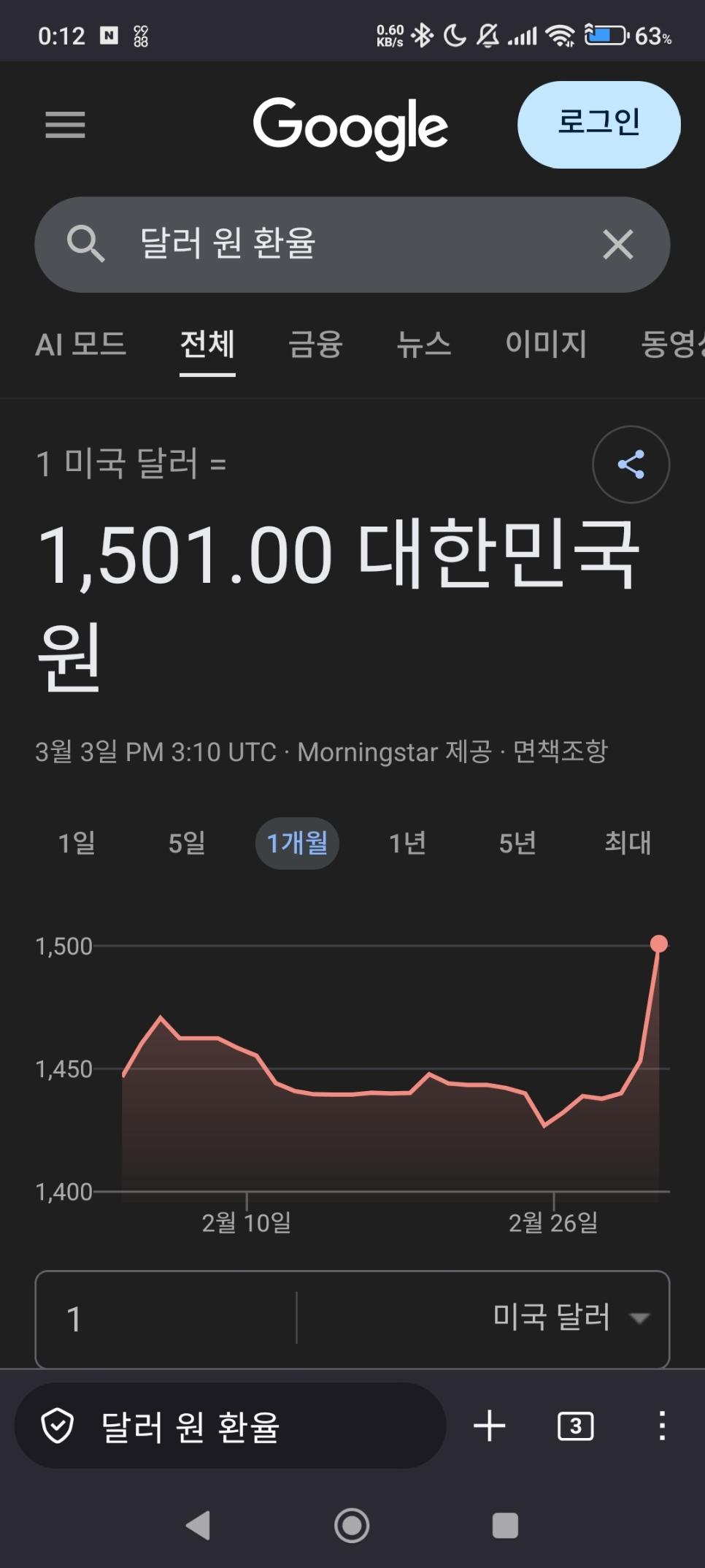Open the 미국 달러 currency dropdown

point(569,1317)
